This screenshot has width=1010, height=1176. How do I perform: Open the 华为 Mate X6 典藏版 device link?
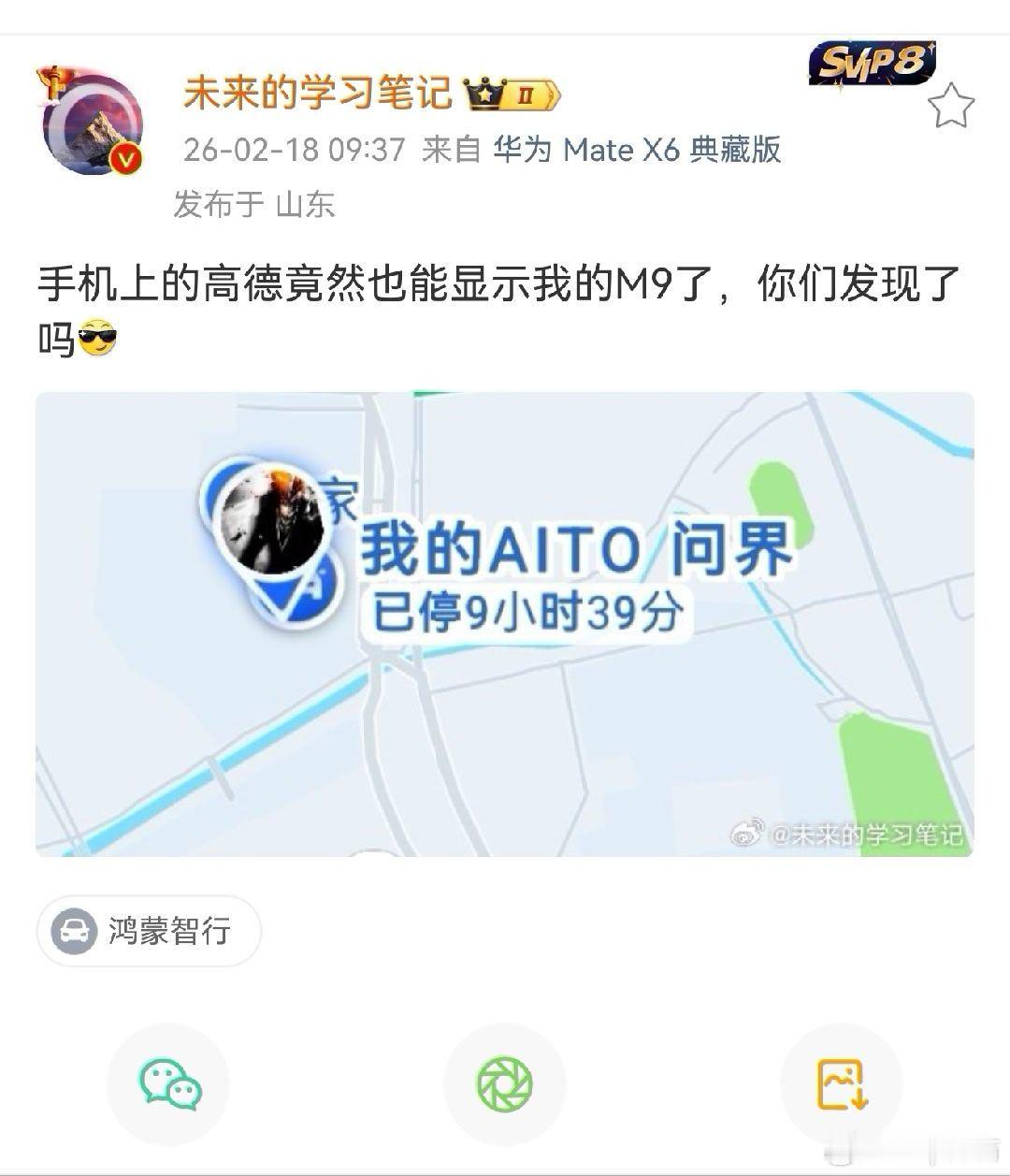(637, 150)
